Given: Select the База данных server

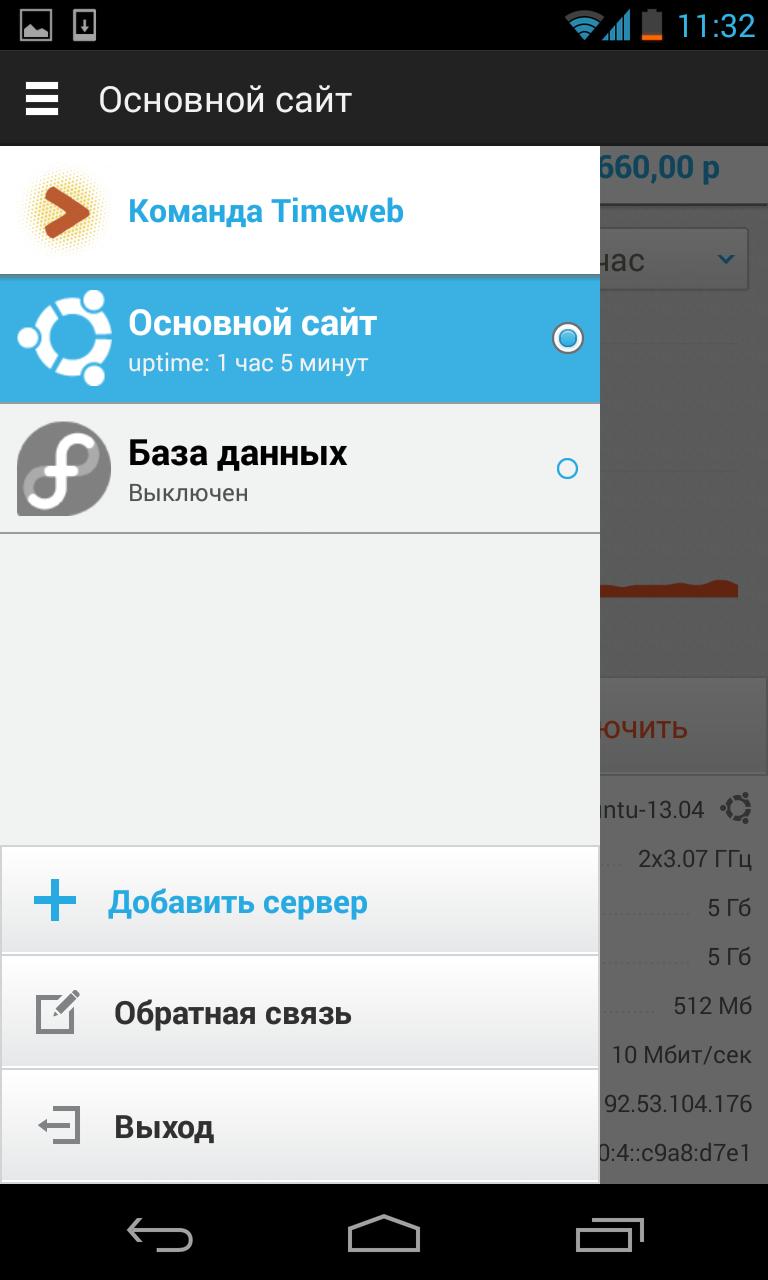Looking at the screenshot, I should (x=300, y=468).
